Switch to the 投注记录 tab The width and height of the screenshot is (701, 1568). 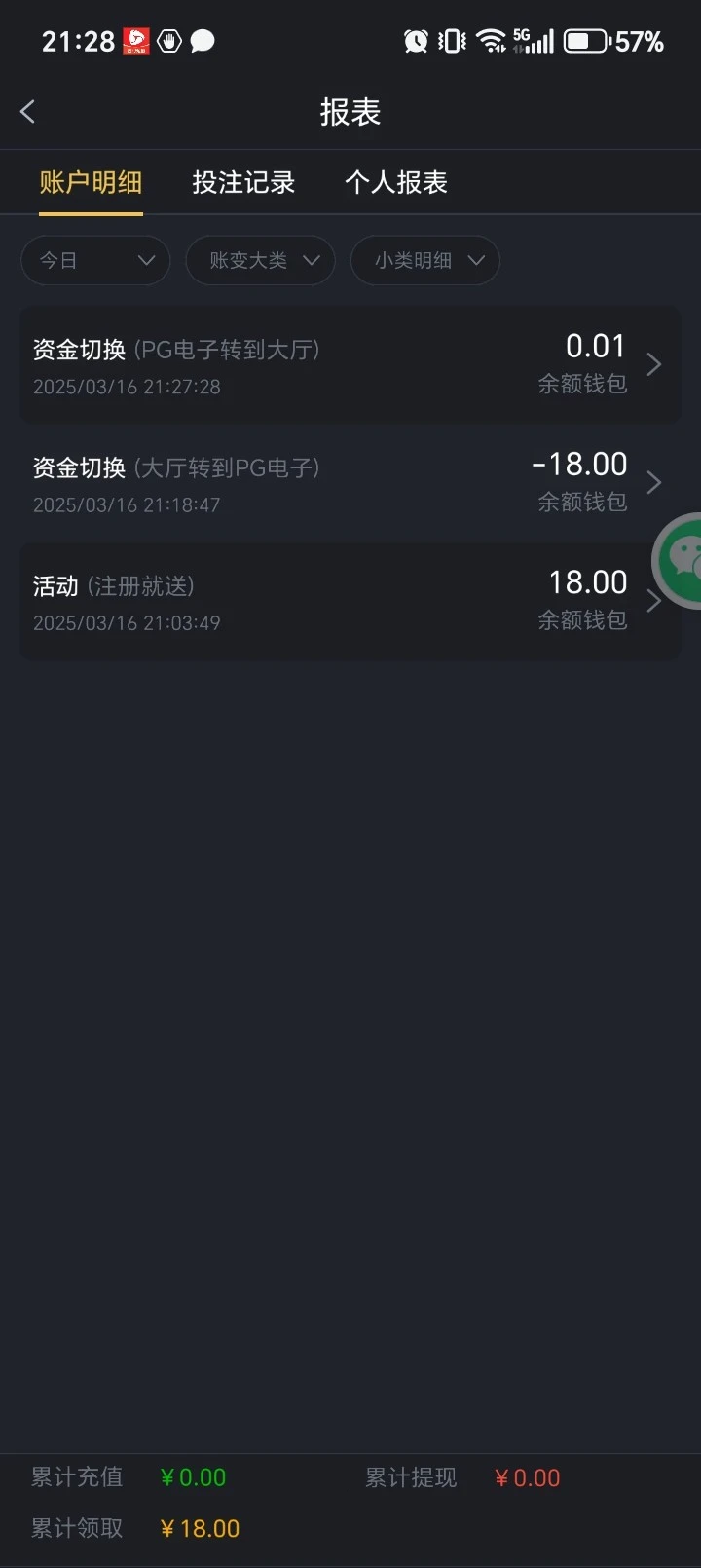[244, 182]
